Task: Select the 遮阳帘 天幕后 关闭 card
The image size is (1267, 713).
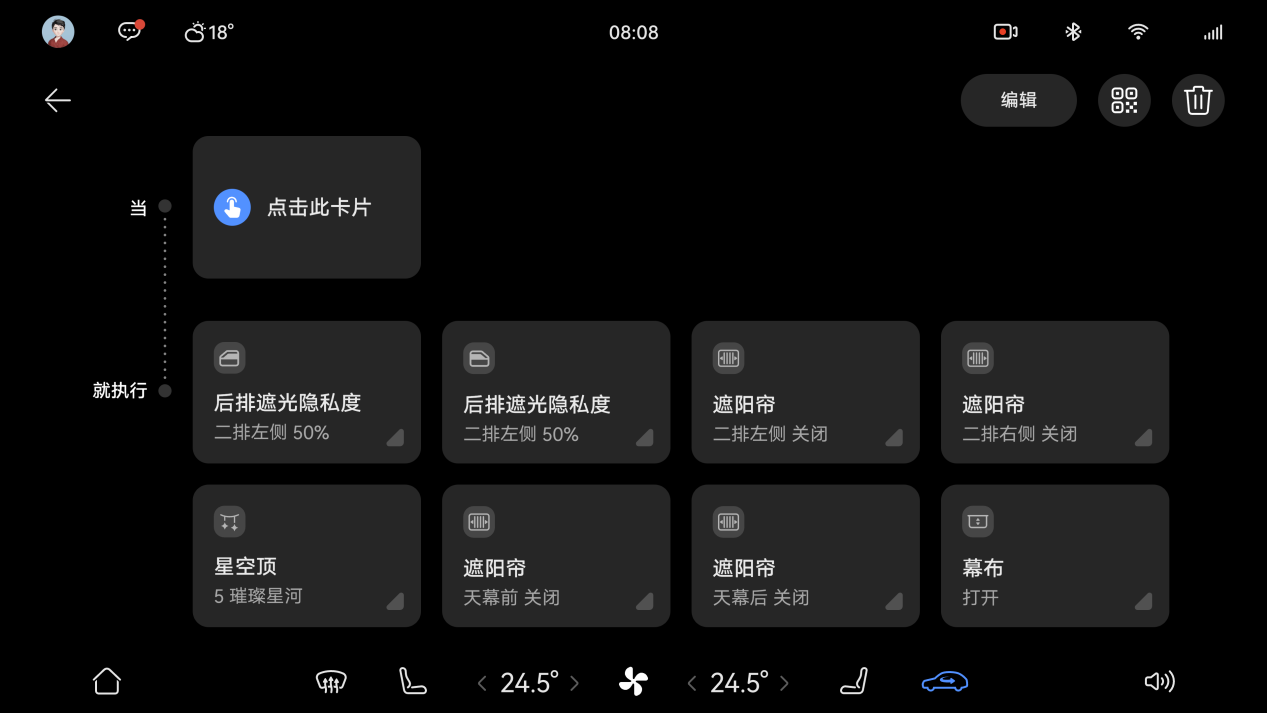Action: click(x=805, y=556)
